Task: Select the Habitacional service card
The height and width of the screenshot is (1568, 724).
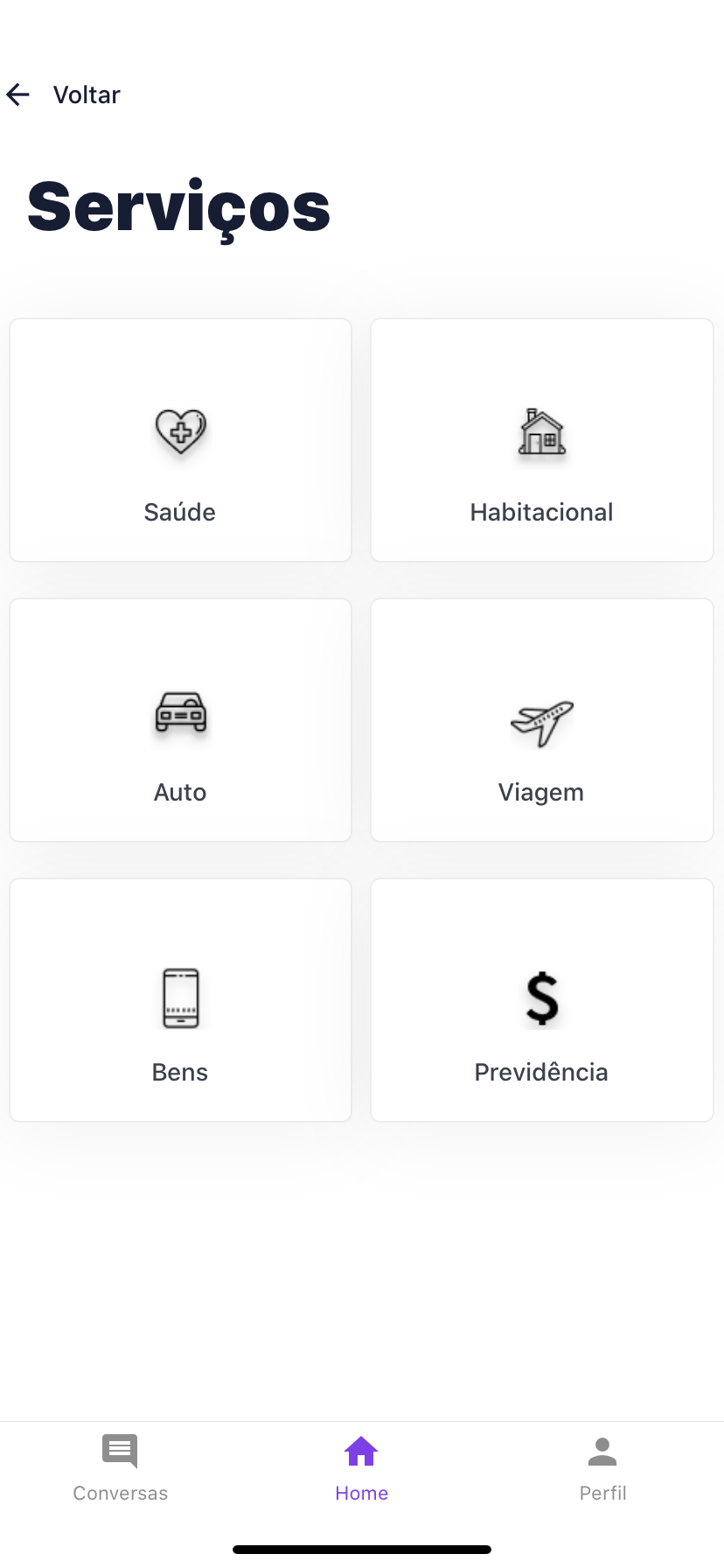Action: point(542,440)
